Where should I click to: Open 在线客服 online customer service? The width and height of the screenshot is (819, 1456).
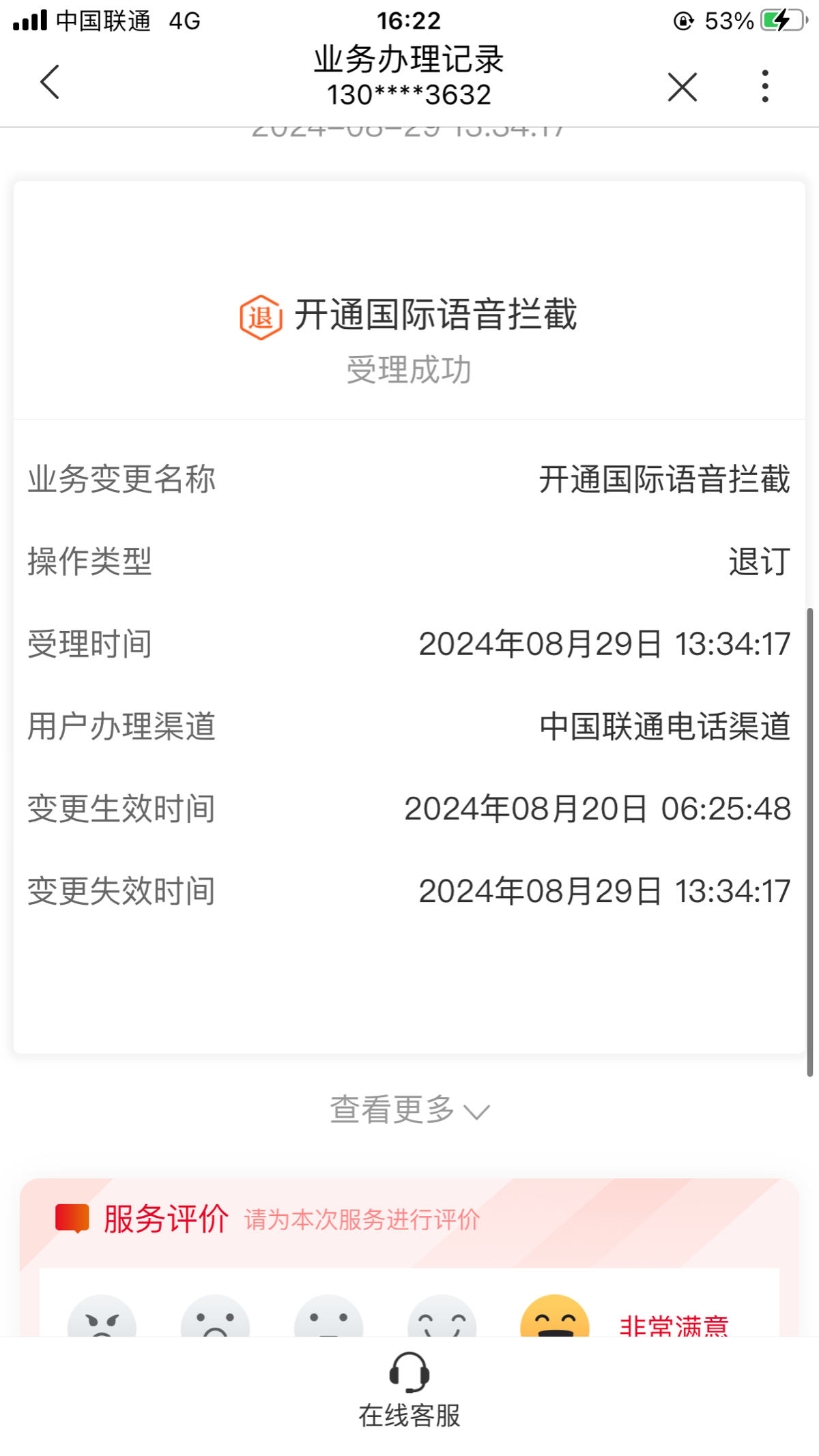409,1390
